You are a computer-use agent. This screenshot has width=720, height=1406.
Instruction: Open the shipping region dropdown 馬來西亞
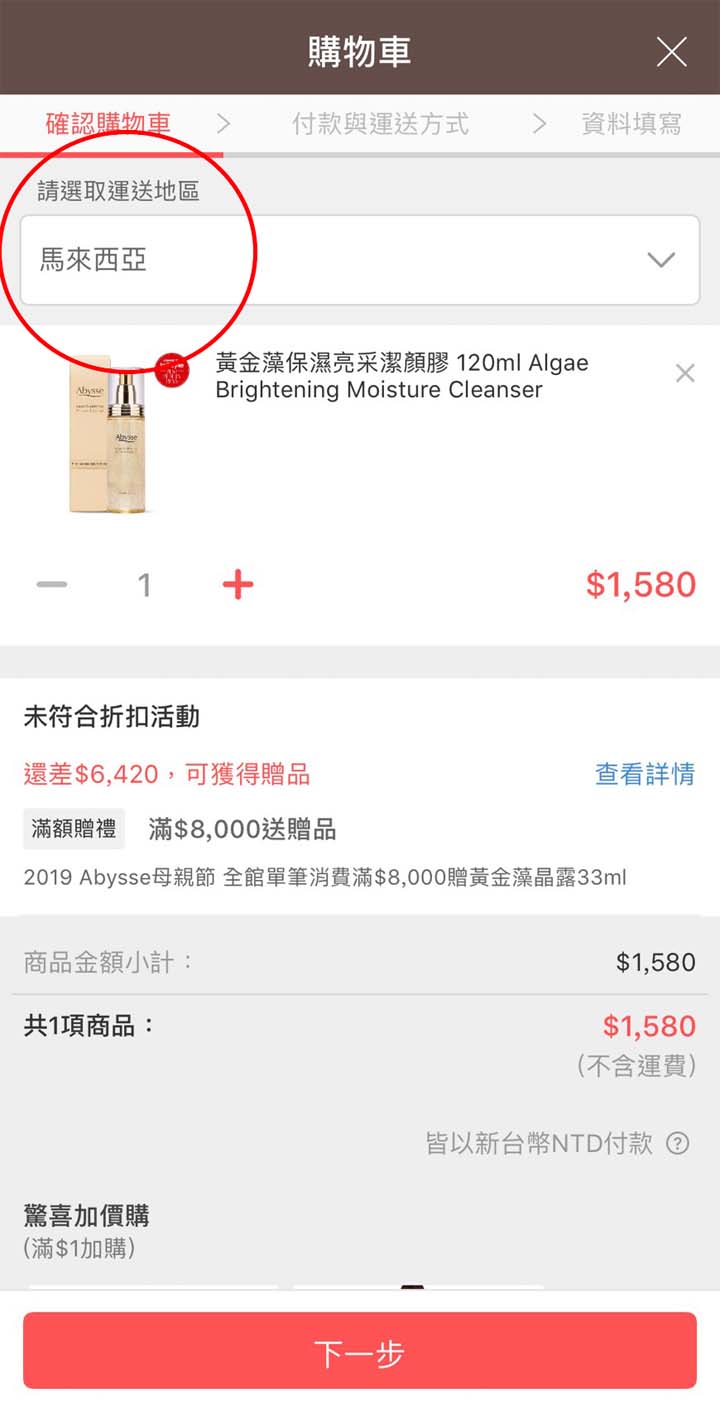(360, 260)
